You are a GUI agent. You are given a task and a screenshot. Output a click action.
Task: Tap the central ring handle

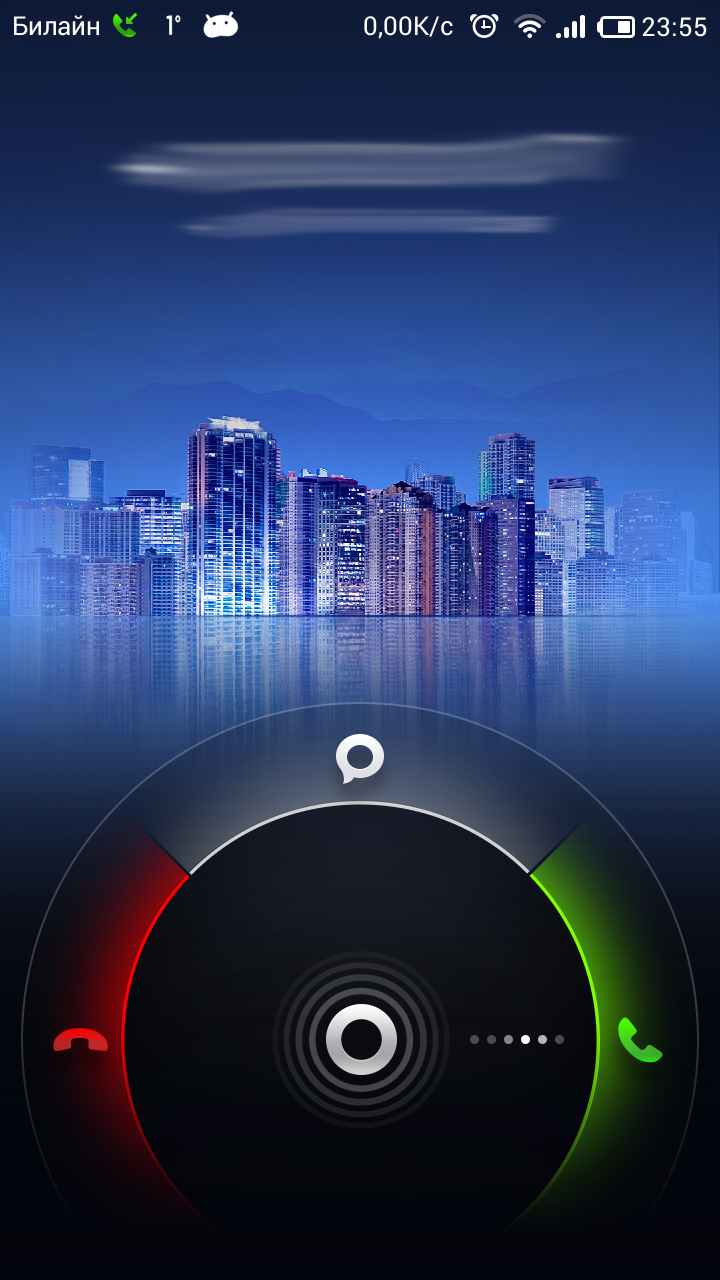pos(361,1040)
